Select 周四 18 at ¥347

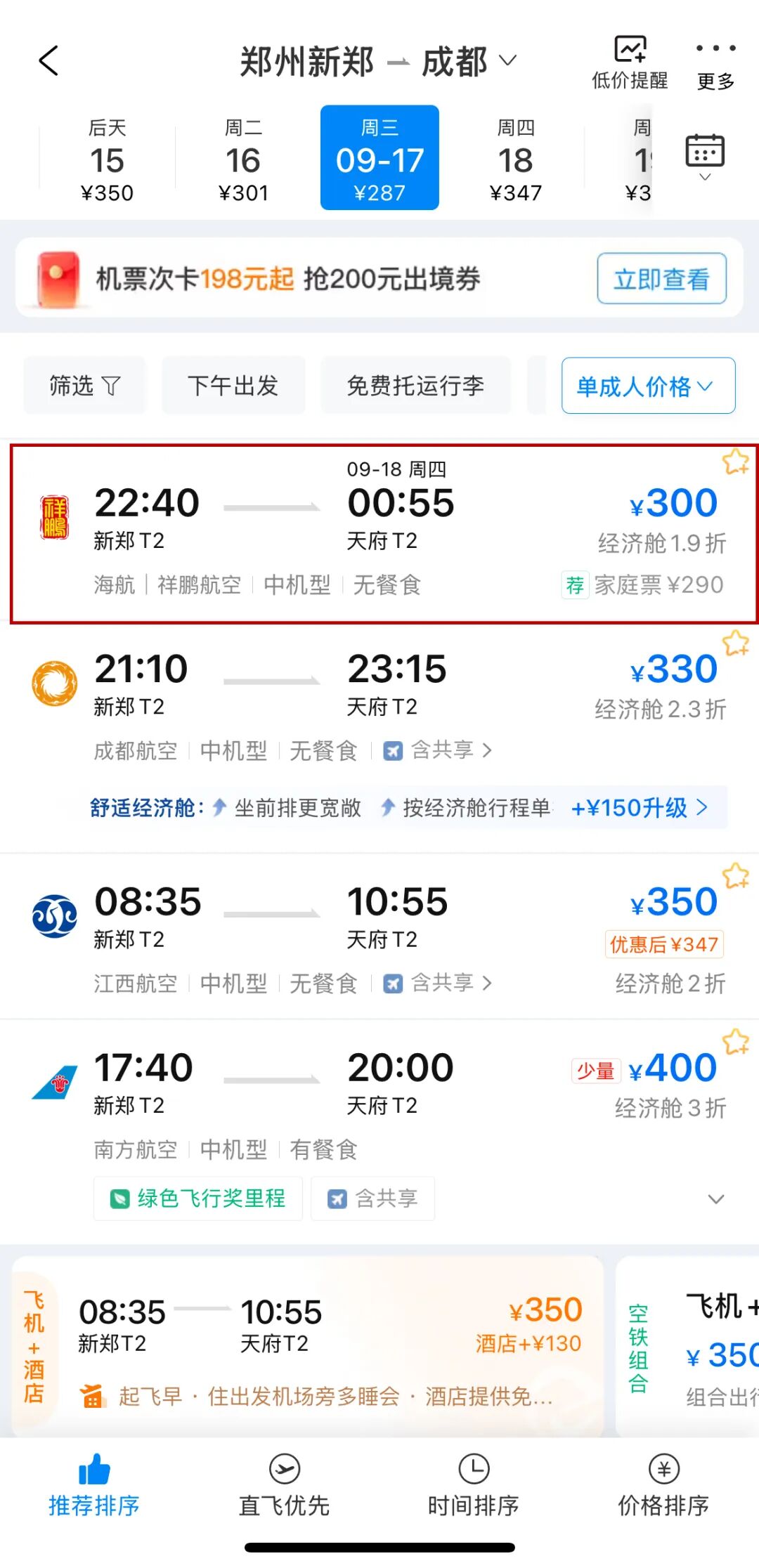[515, 159]
